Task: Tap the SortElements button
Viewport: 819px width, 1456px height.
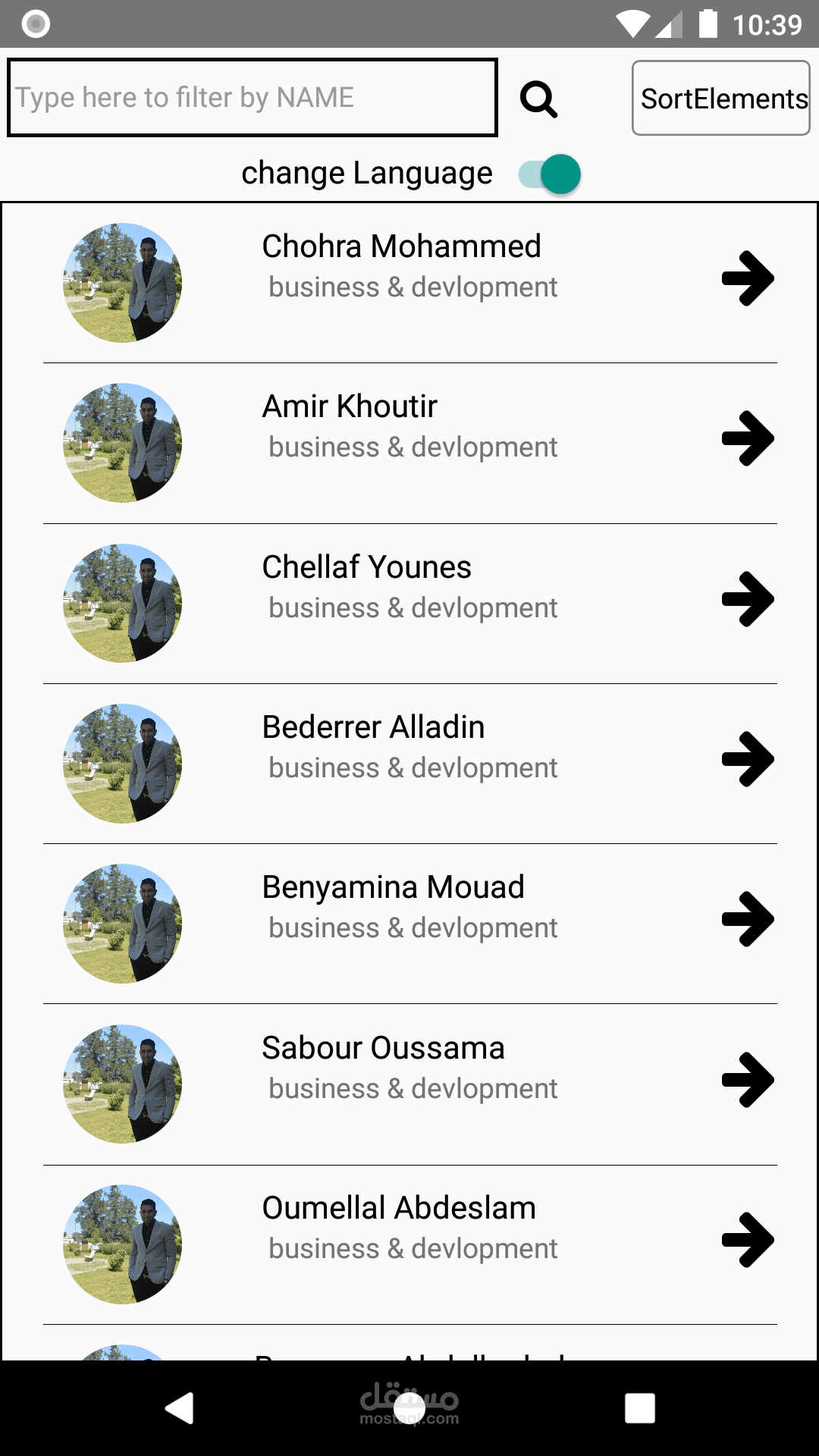Action: (x=721, y=99)
